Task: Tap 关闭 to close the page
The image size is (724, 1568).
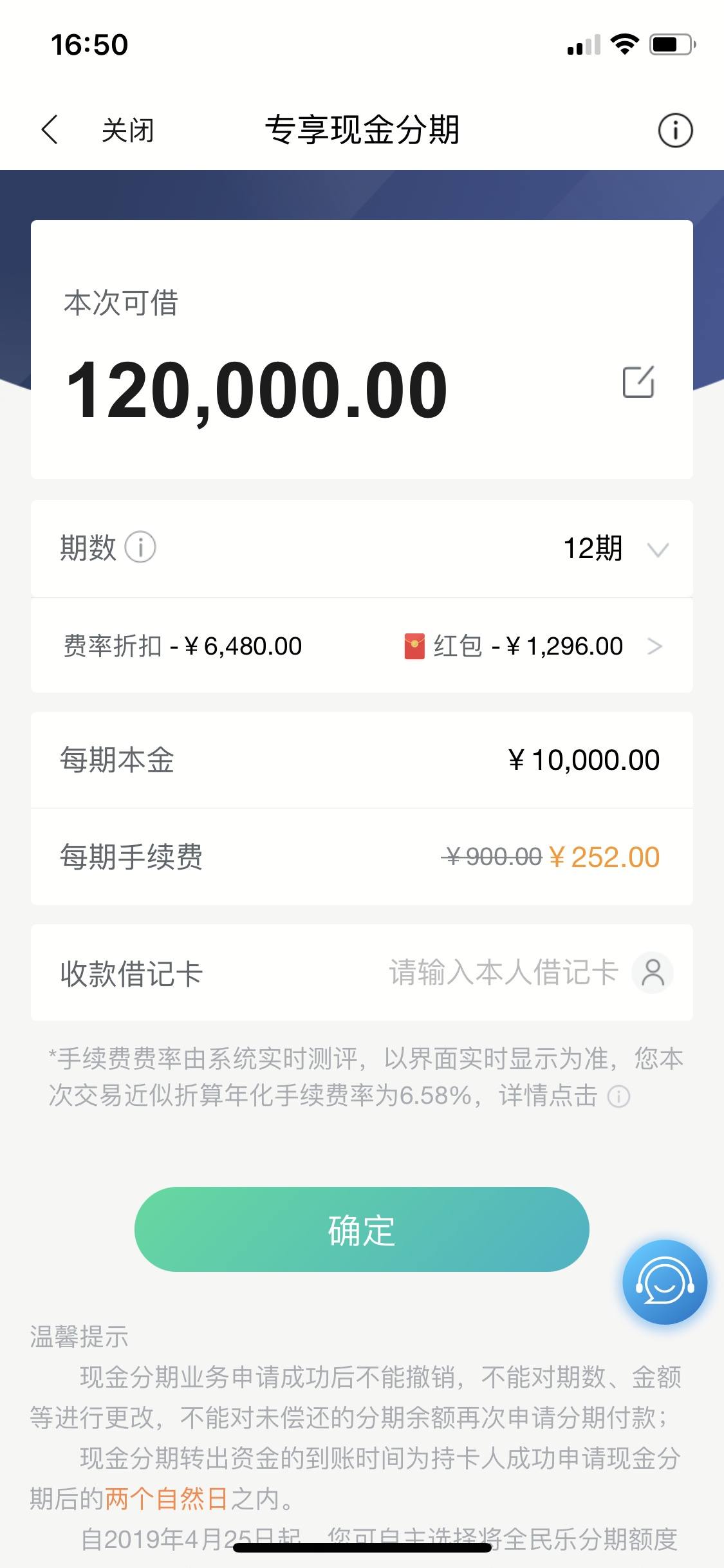Action: click(x=127, y=130)
